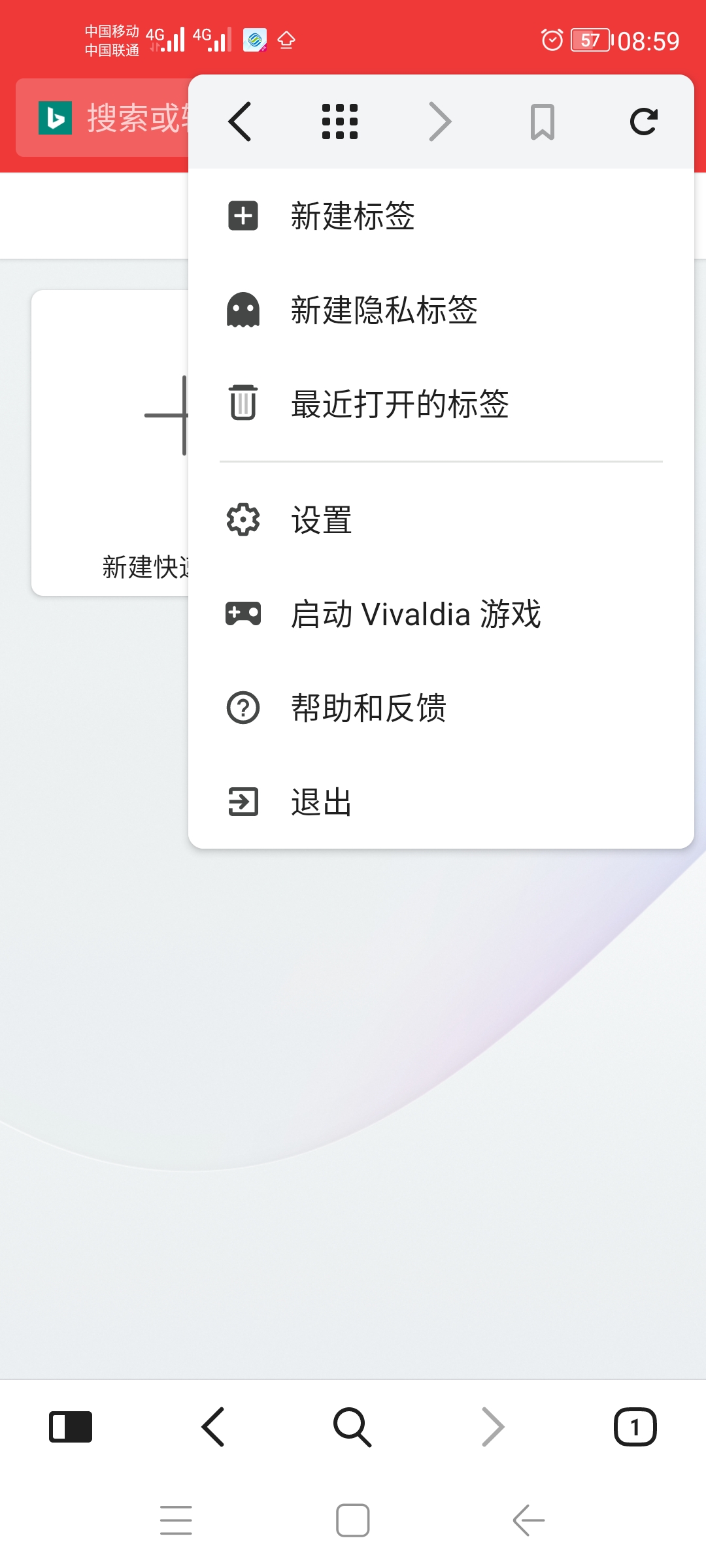Open 新建隐私标签 private tab
This screenshot has width=706, height=1568.
tap(384, 310)
